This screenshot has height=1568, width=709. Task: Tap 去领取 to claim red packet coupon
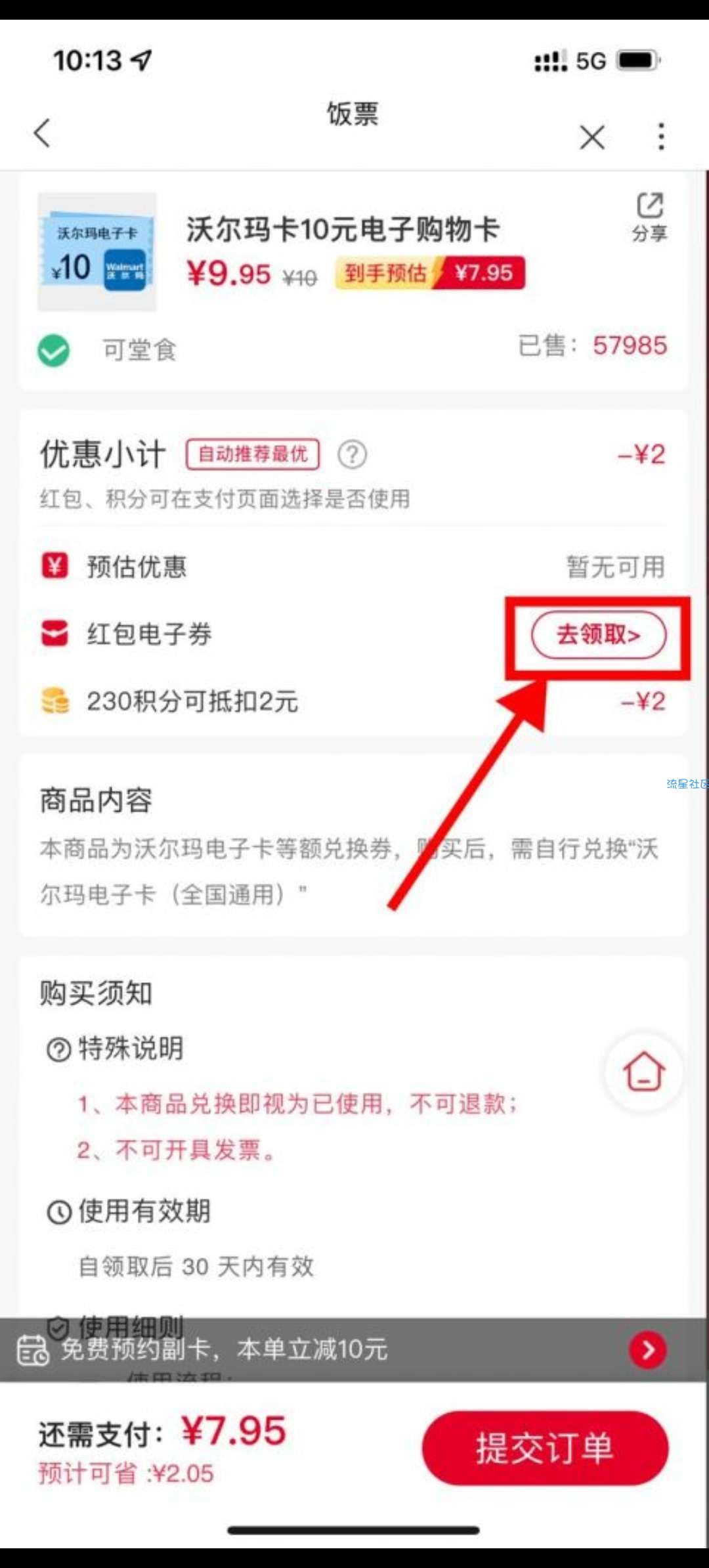(x=598, y=635)
